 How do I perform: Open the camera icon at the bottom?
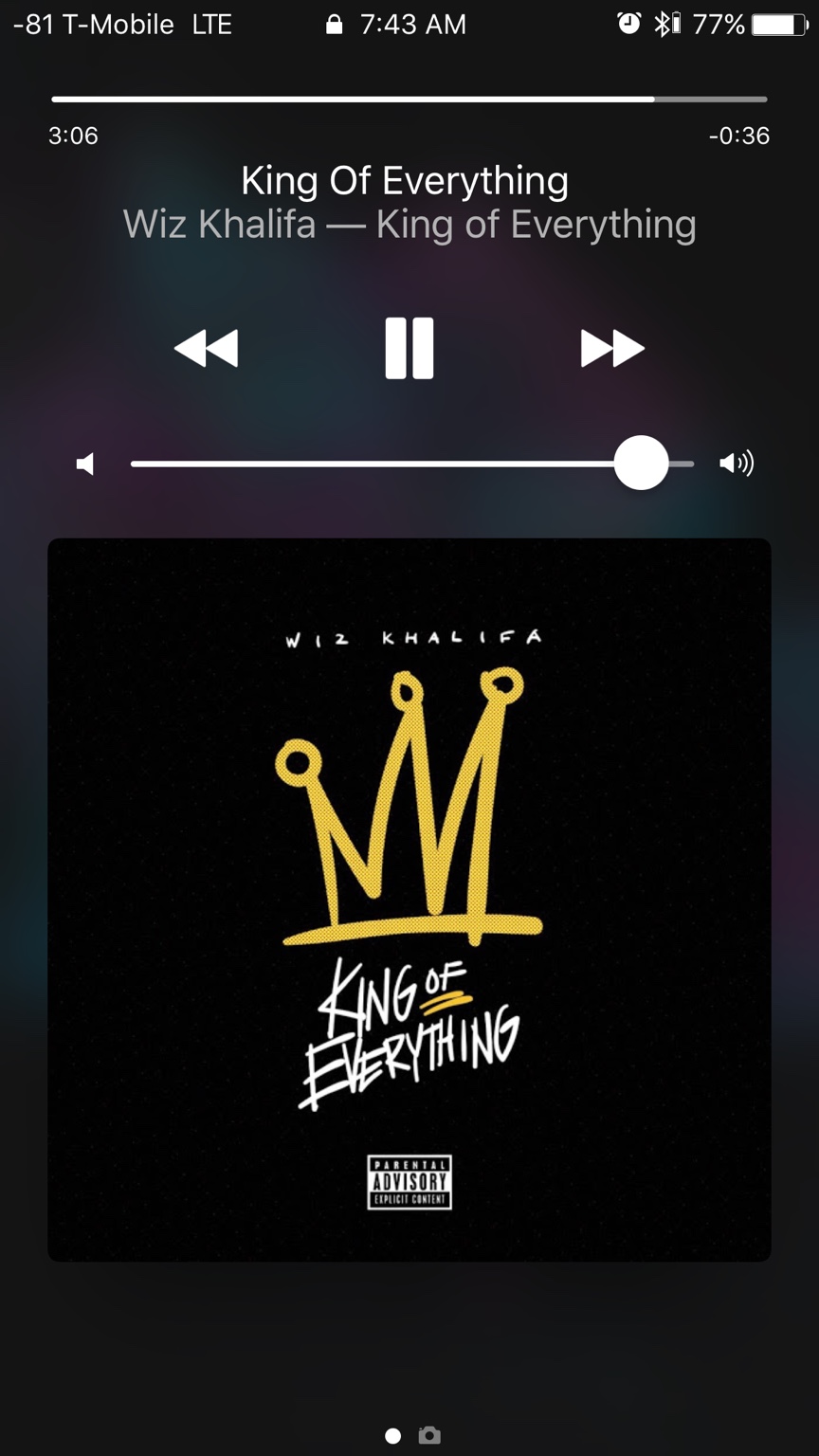pyautogui.click(x=429, y=1435)
